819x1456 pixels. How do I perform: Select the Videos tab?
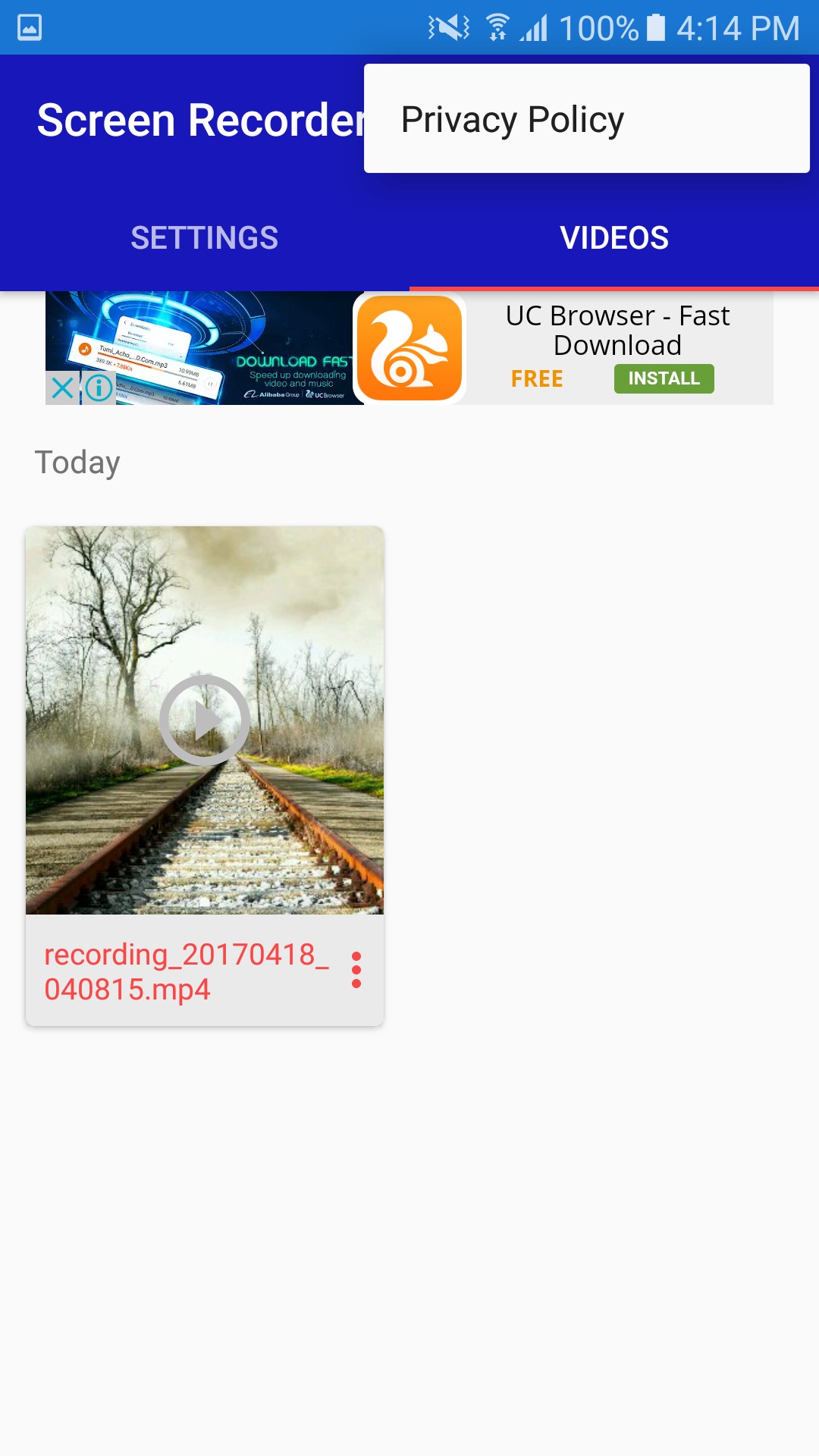[x=613, y=238]
